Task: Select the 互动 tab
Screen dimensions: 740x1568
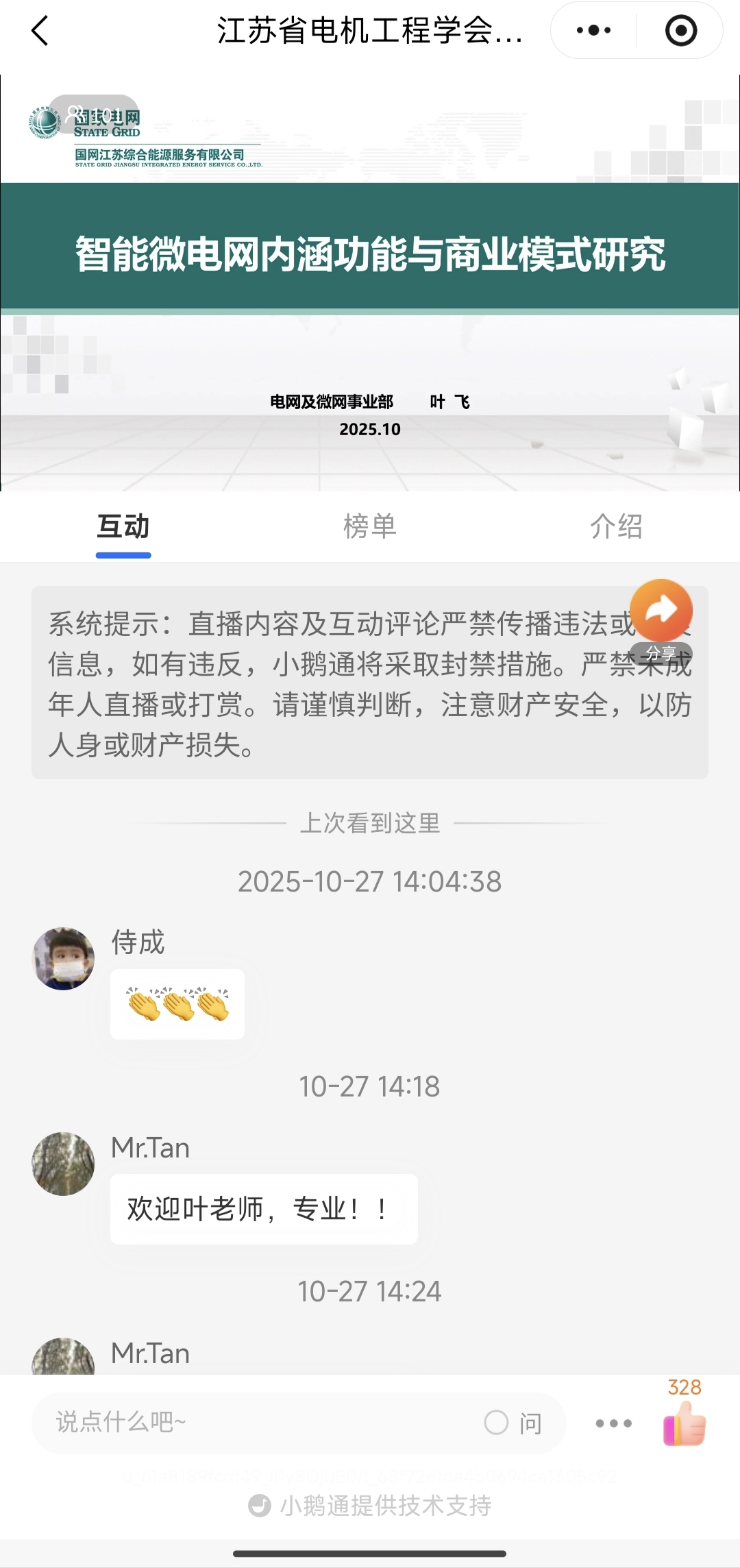Action: point(123,526)
